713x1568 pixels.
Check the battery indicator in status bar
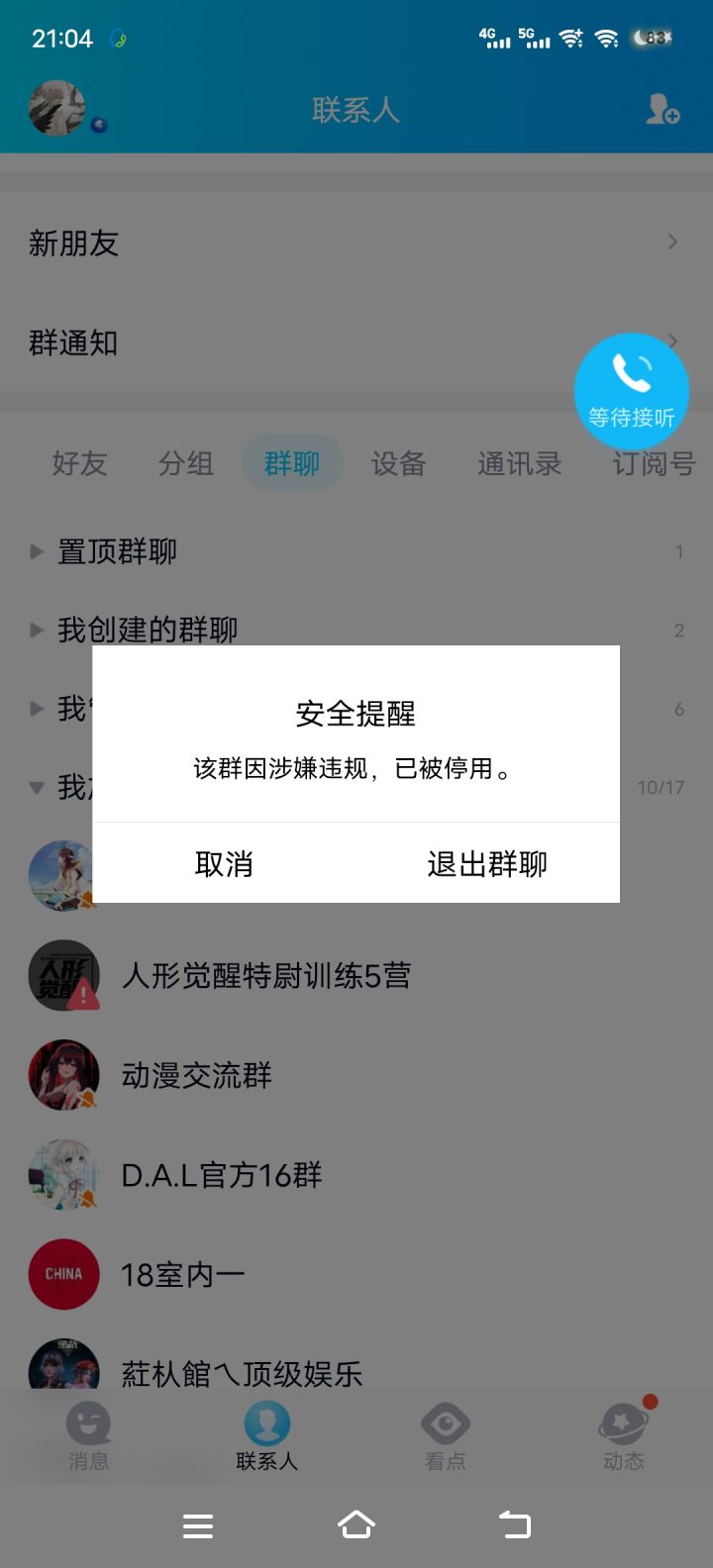(x=651, y=35)
